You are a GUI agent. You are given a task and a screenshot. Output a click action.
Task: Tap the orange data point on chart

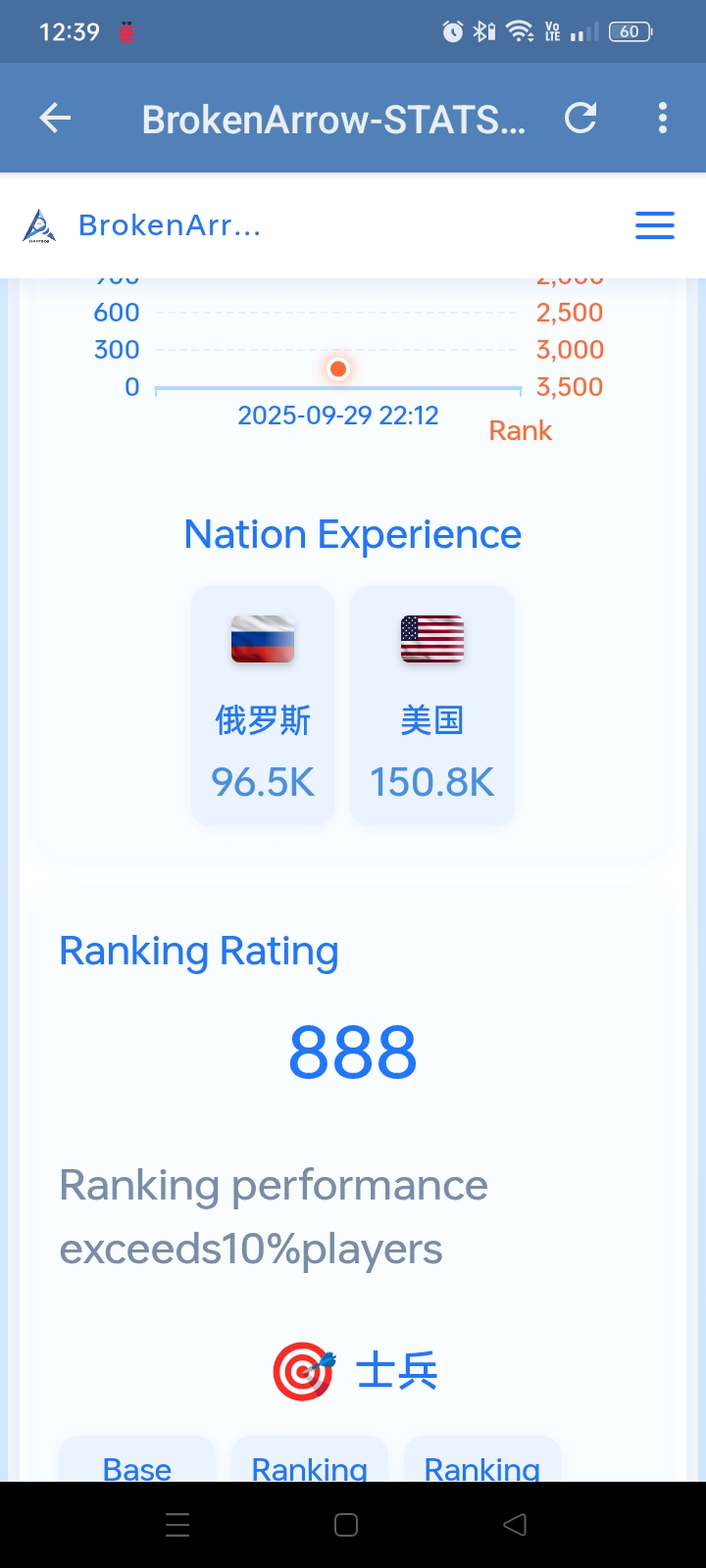tap(338, 368)
